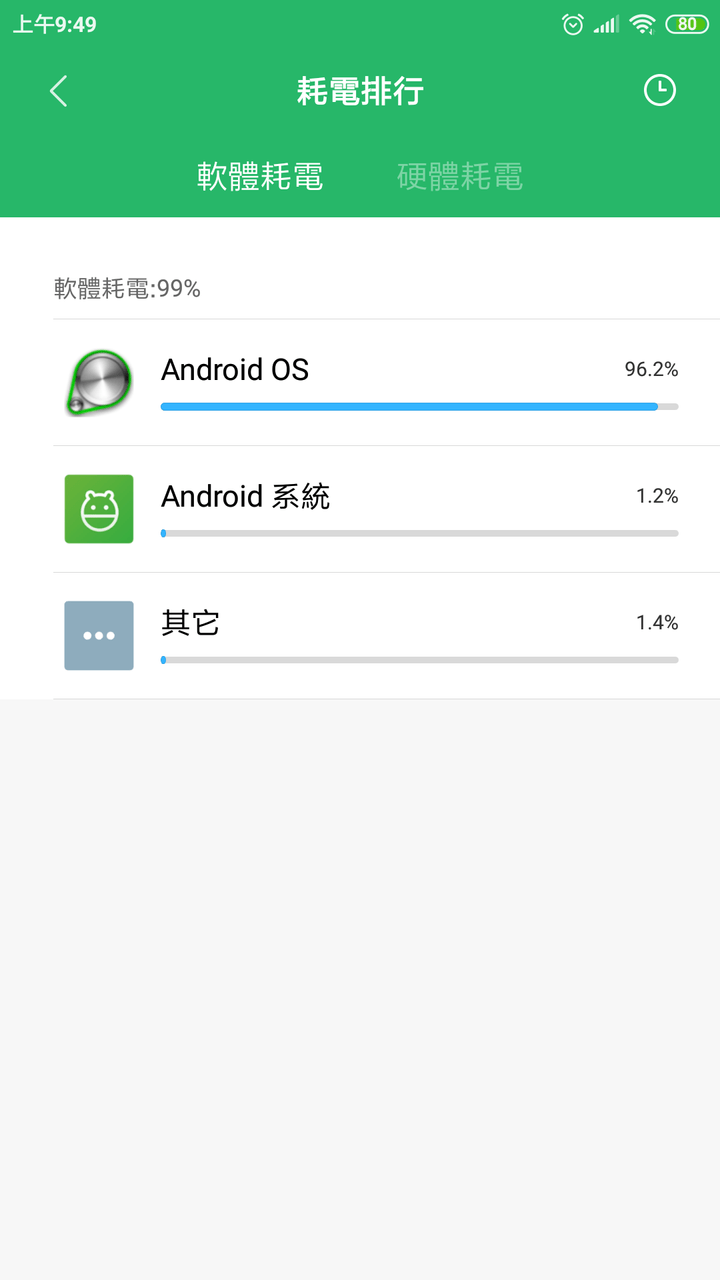Switch to the 硬體耗電 tab
The width and height of the screenshot is (720, 1280).
coord(460,175)
